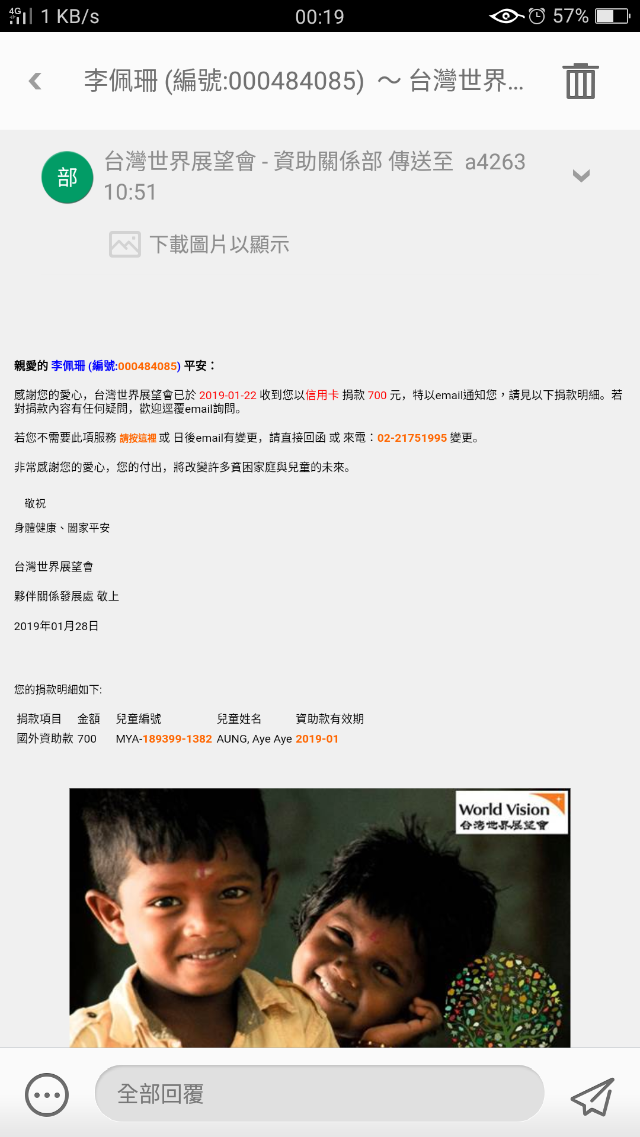Image resolution: width=640 pixels, height=1137 pixels.
Task: Tap 下載圖片以顯示 to load images
Action: coord(200,244)
